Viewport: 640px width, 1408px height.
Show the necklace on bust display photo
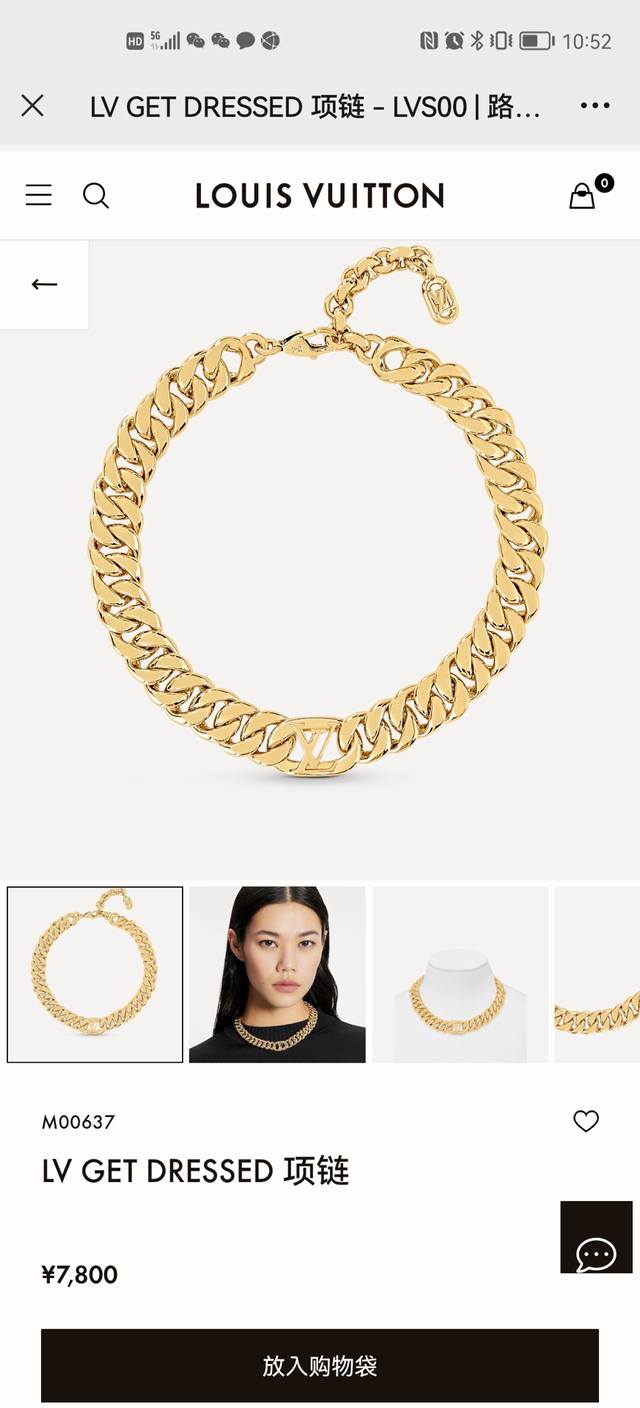(x=460, y=974)
